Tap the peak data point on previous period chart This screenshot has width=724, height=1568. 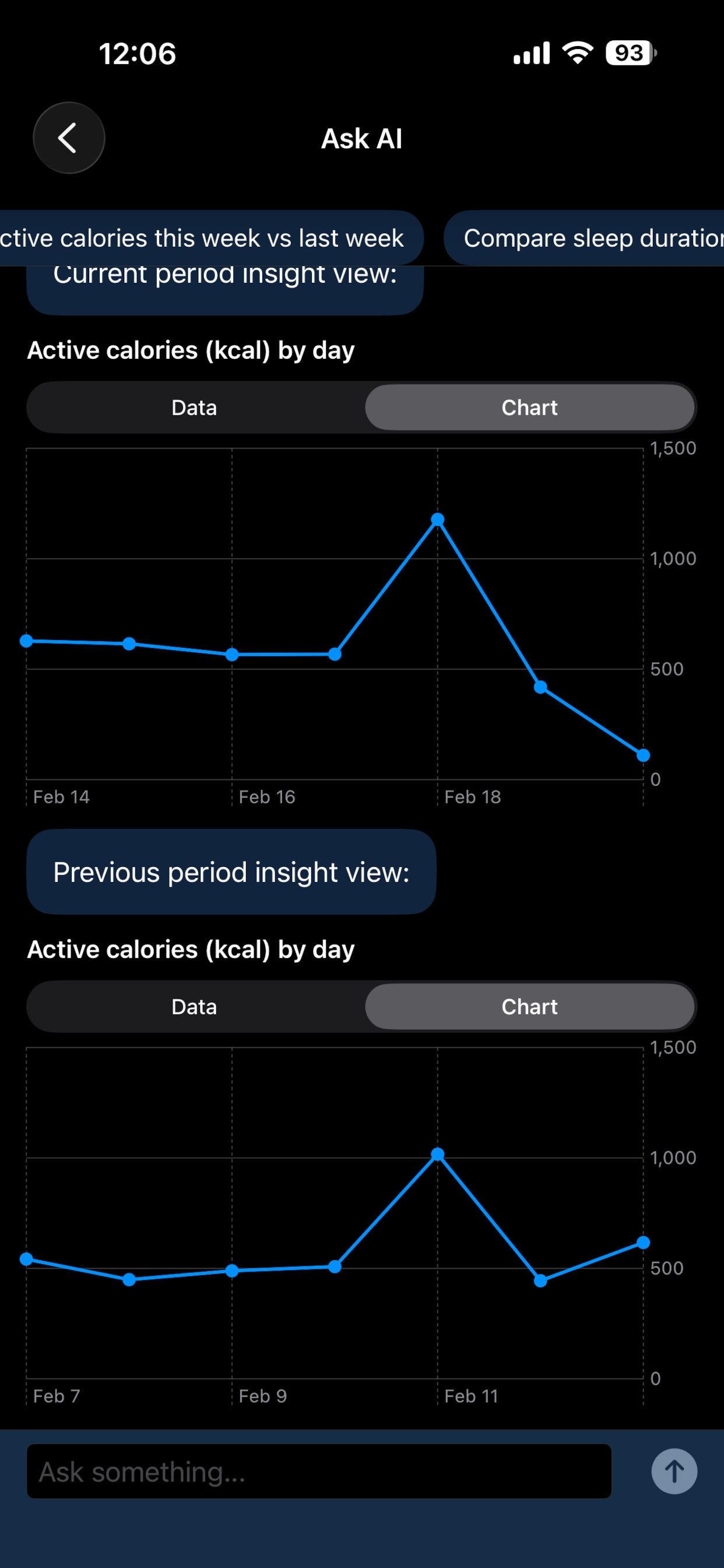pyautogui.click(x=437, y=1153)
